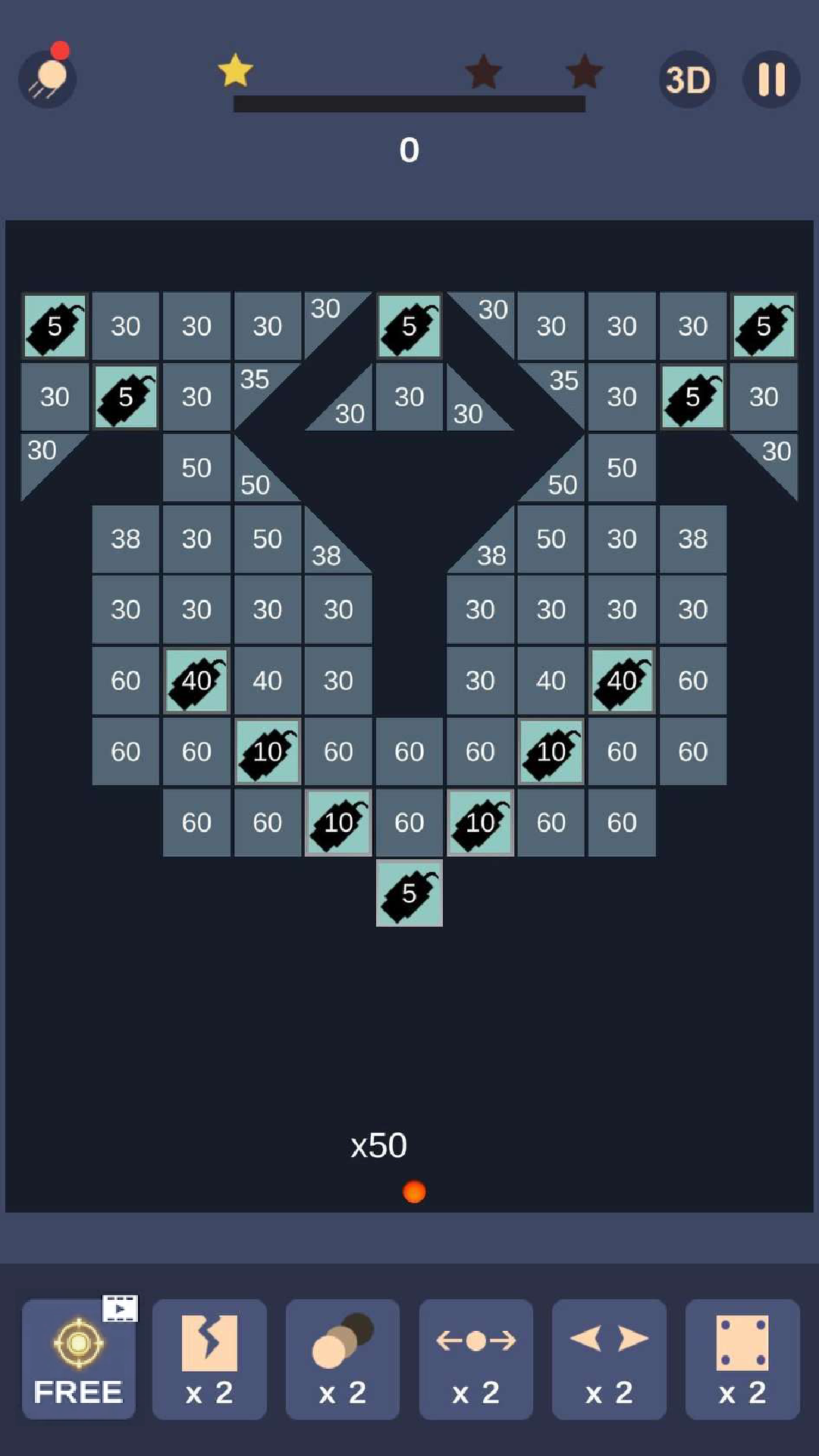Image resolution: width=819 pixels, height=1456 pixels.
Task: Pause the game
Action: coord(771,80)
